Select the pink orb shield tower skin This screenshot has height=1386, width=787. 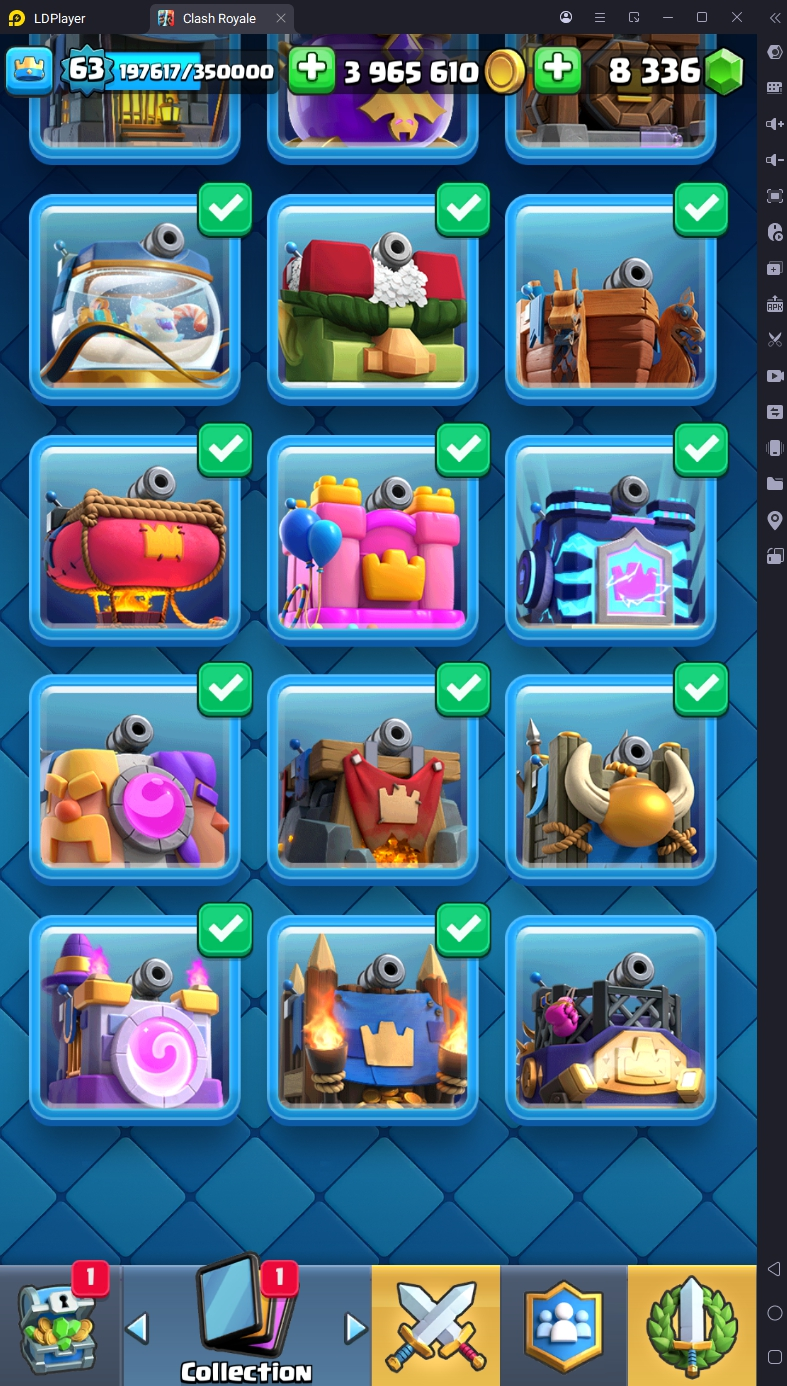tap(134, 779)
